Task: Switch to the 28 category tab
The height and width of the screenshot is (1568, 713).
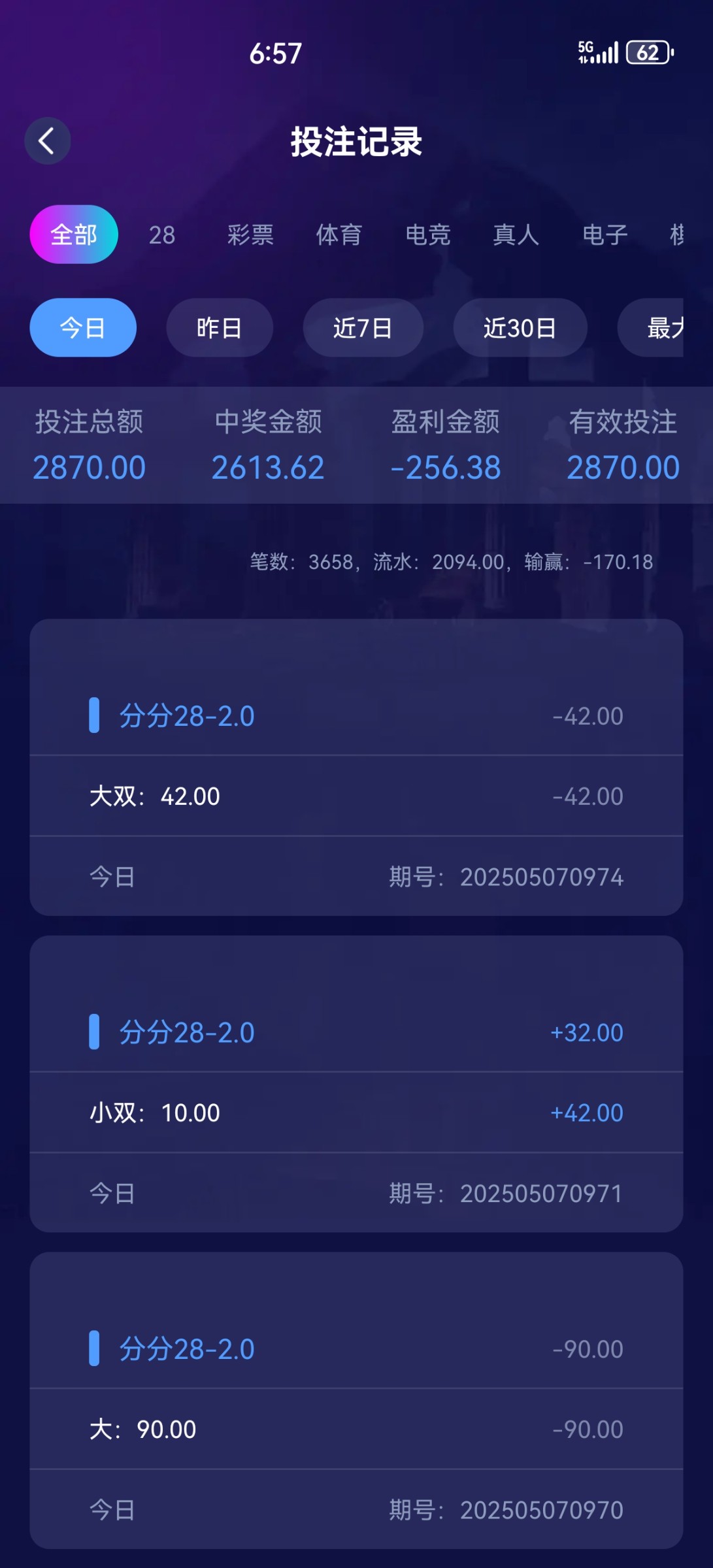Action: pos(162,235)
